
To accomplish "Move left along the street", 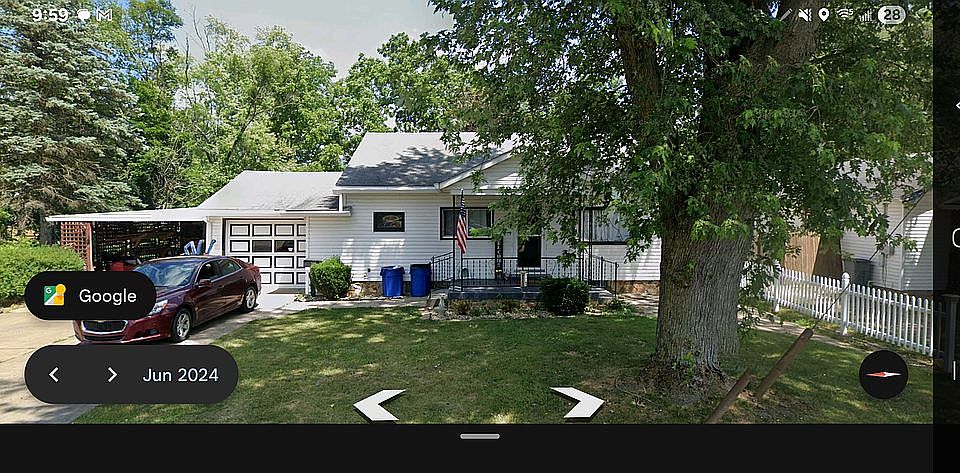I will tap(379, 404).
